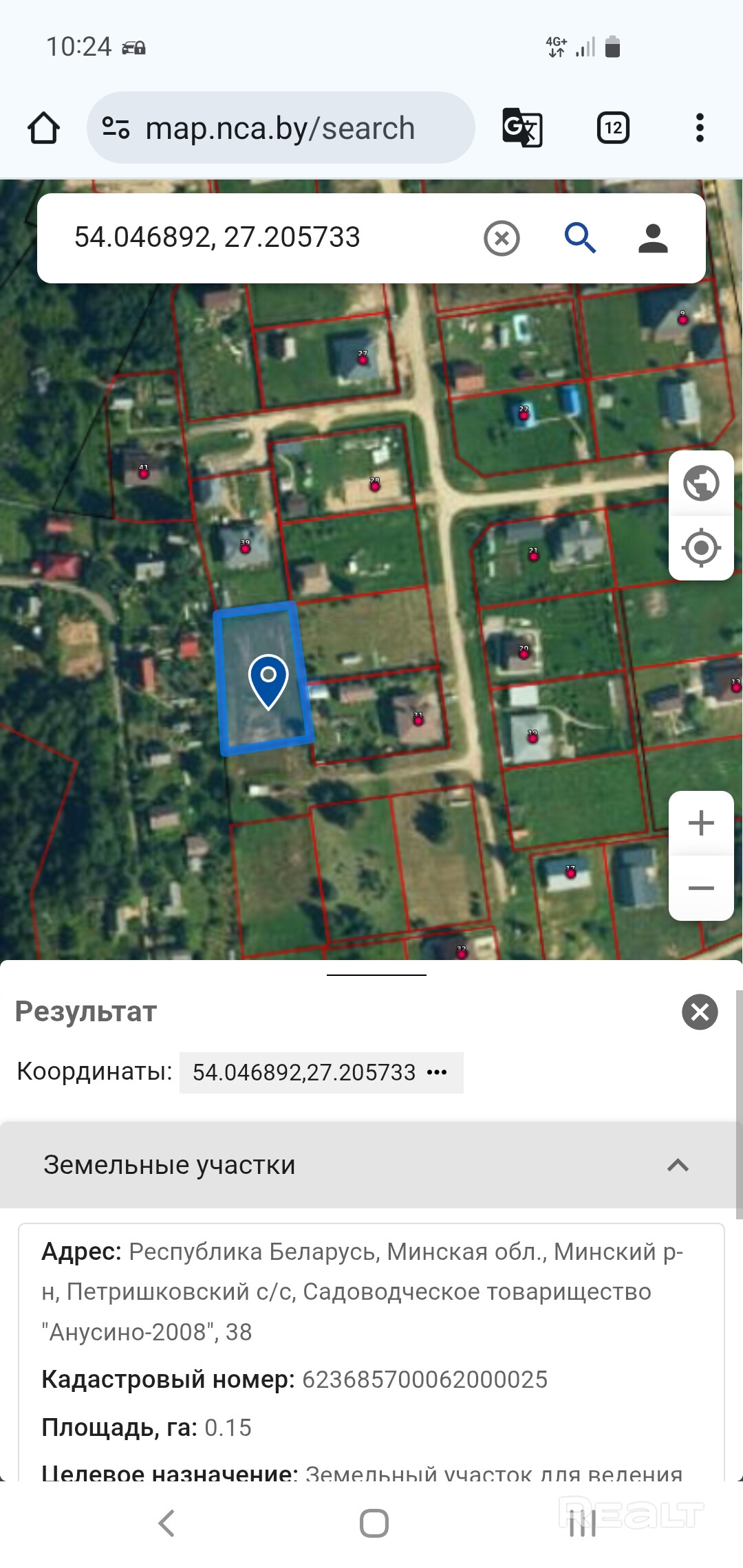This screenshot has height=1568, width=743.
Task: Open map layers globe button
Action: coord(701,483)
